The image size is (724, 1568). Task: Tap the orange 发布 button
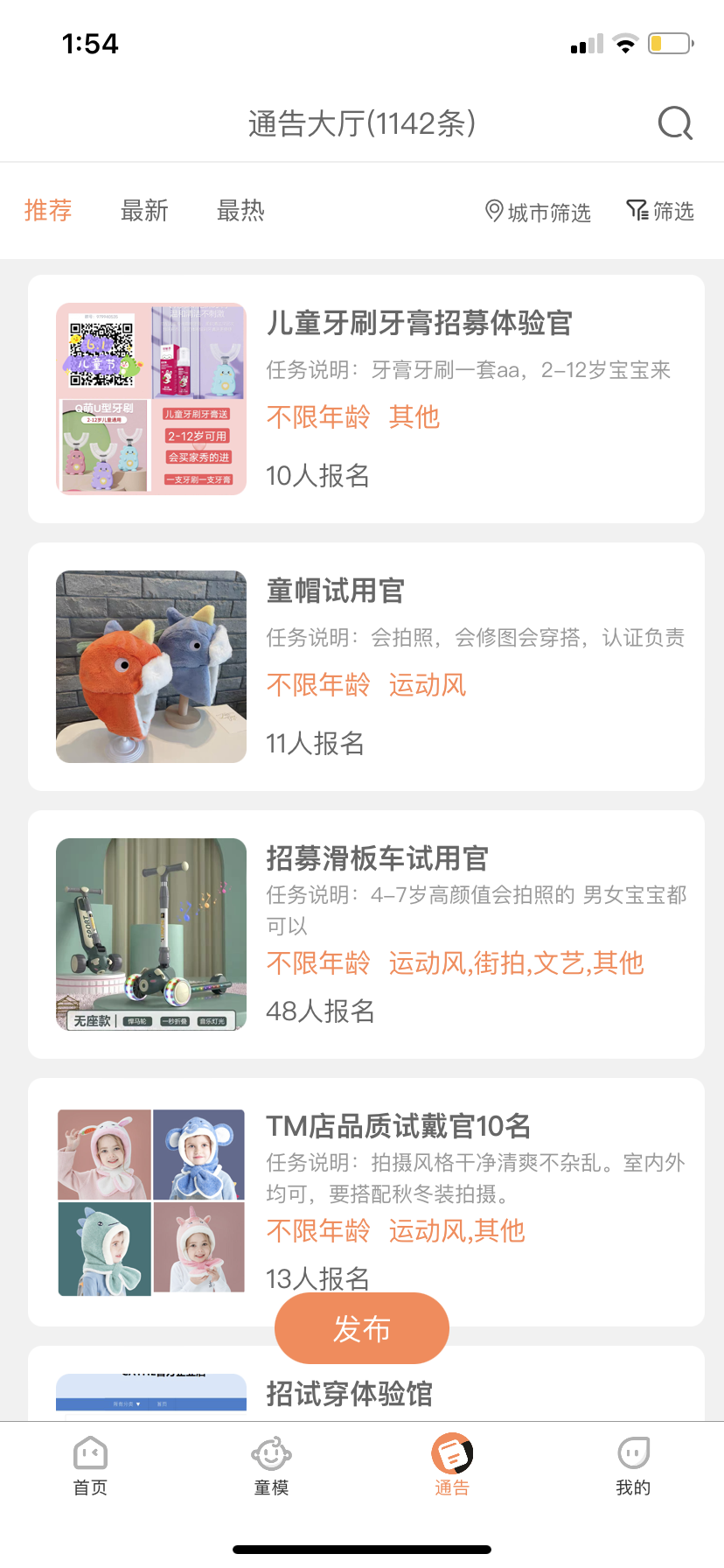[362, 1328]
